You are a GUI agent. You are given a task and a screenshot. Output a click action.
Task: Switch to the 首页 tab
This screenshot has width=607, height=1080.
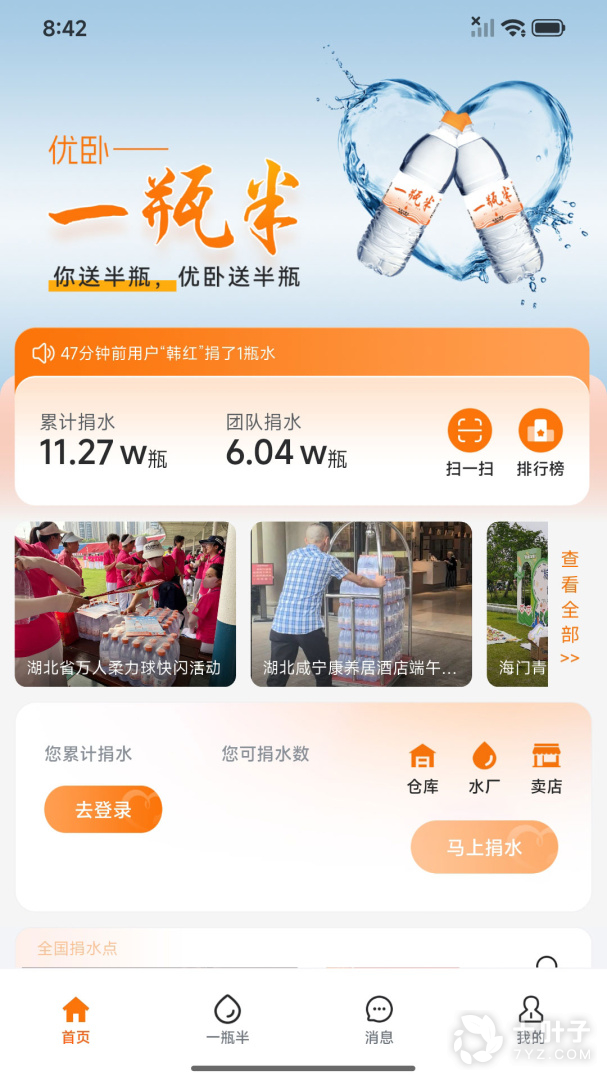pos(76,1020)
